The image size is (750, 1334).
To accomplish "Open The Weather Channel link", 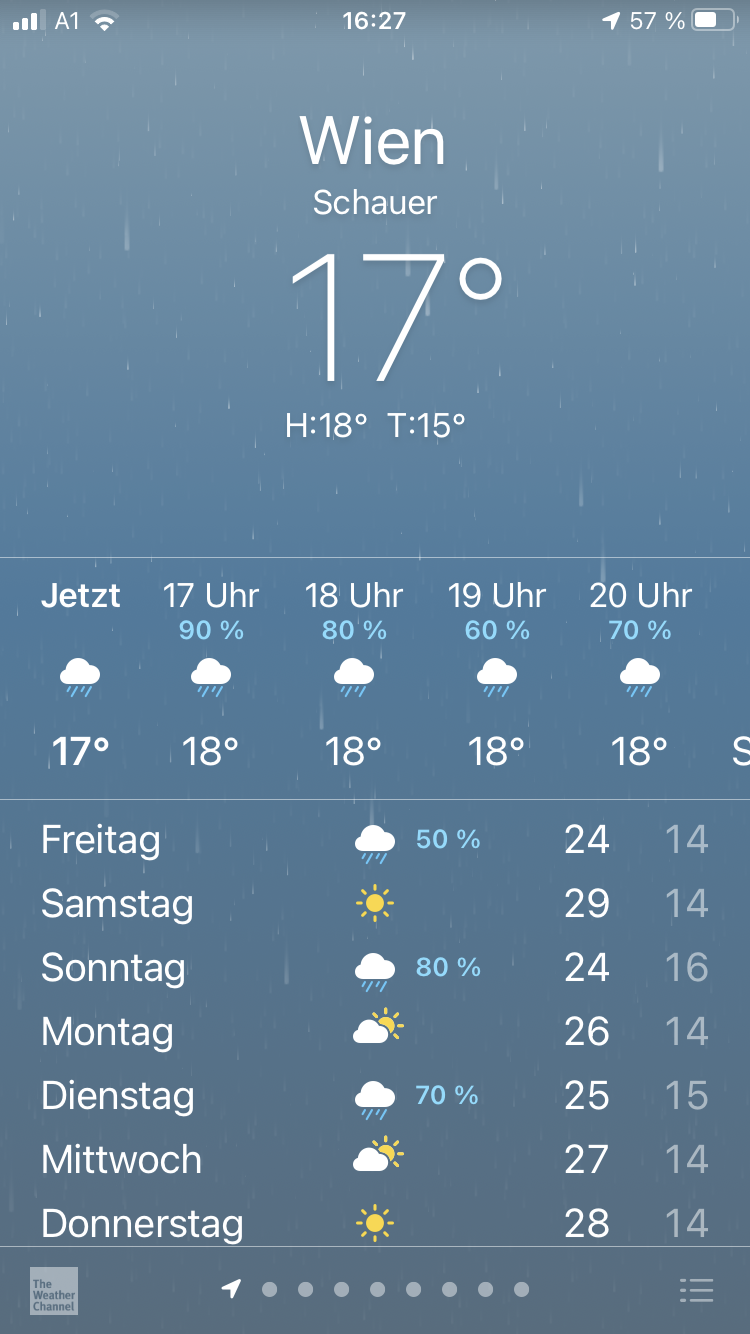I will pyautogui.click(x=53, y=1290).
